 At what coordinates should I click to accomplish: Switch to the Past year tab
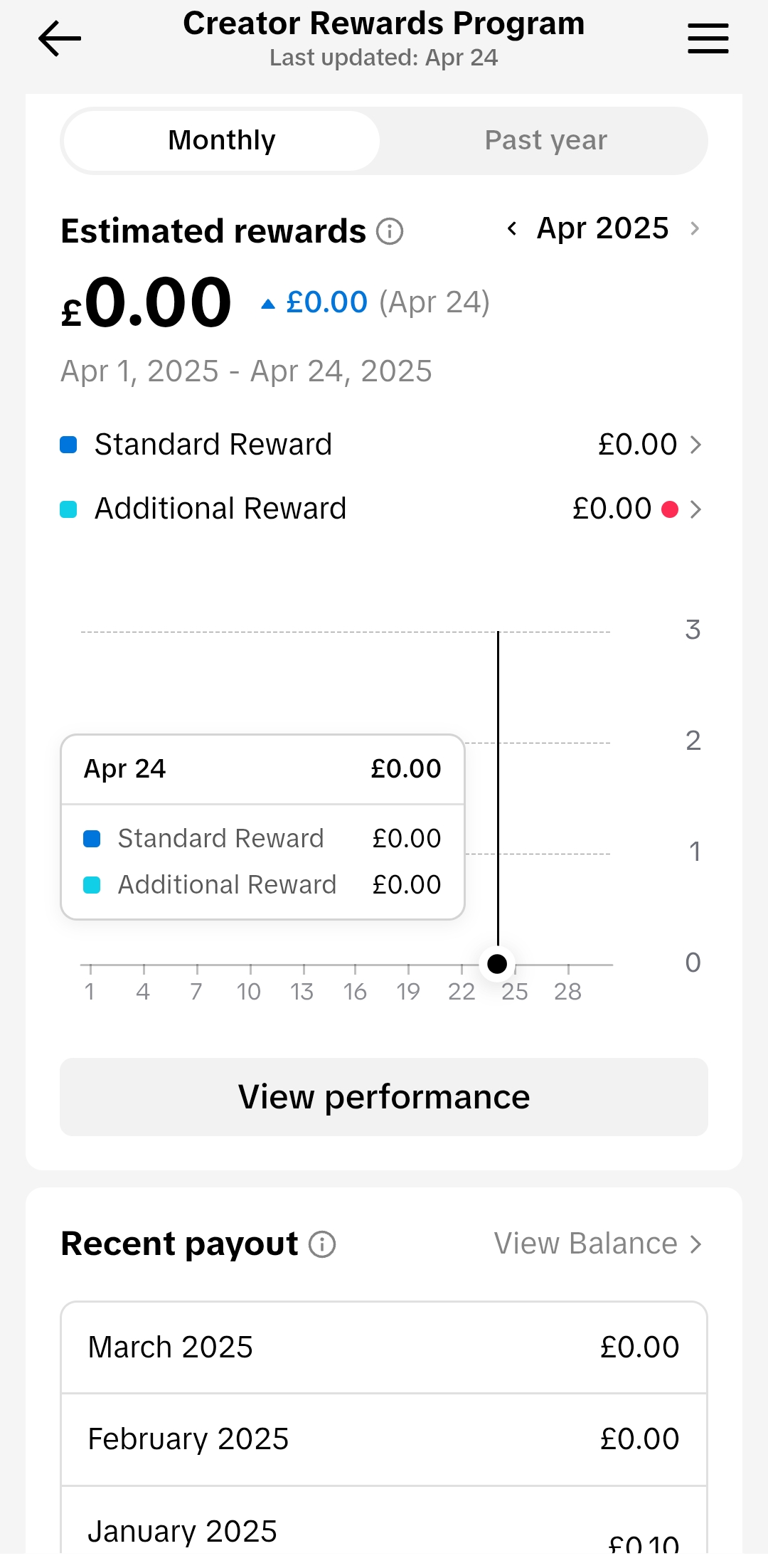click(545, 140)
